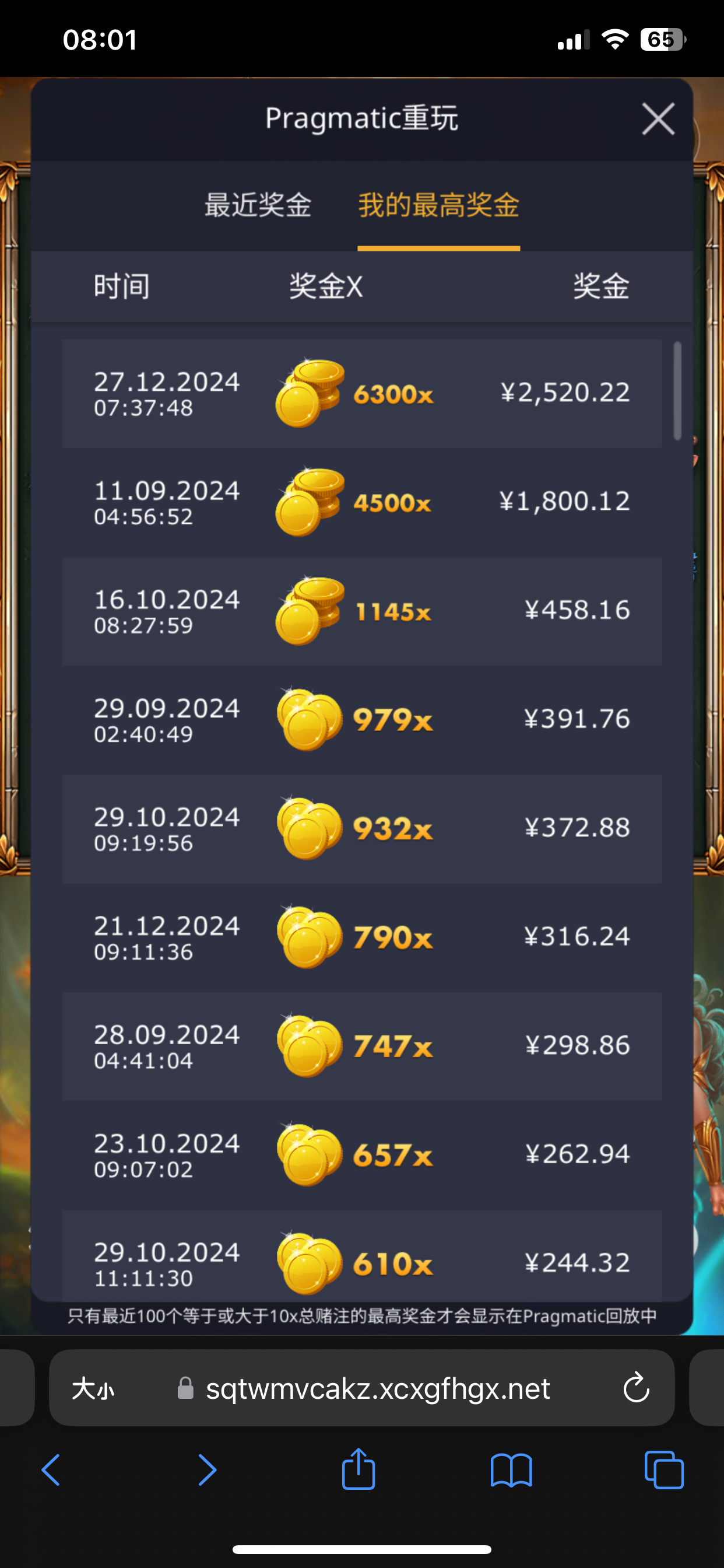Open Safari bookmarks
Viewport: 724px width, 1568px height.
(511, 1470)
